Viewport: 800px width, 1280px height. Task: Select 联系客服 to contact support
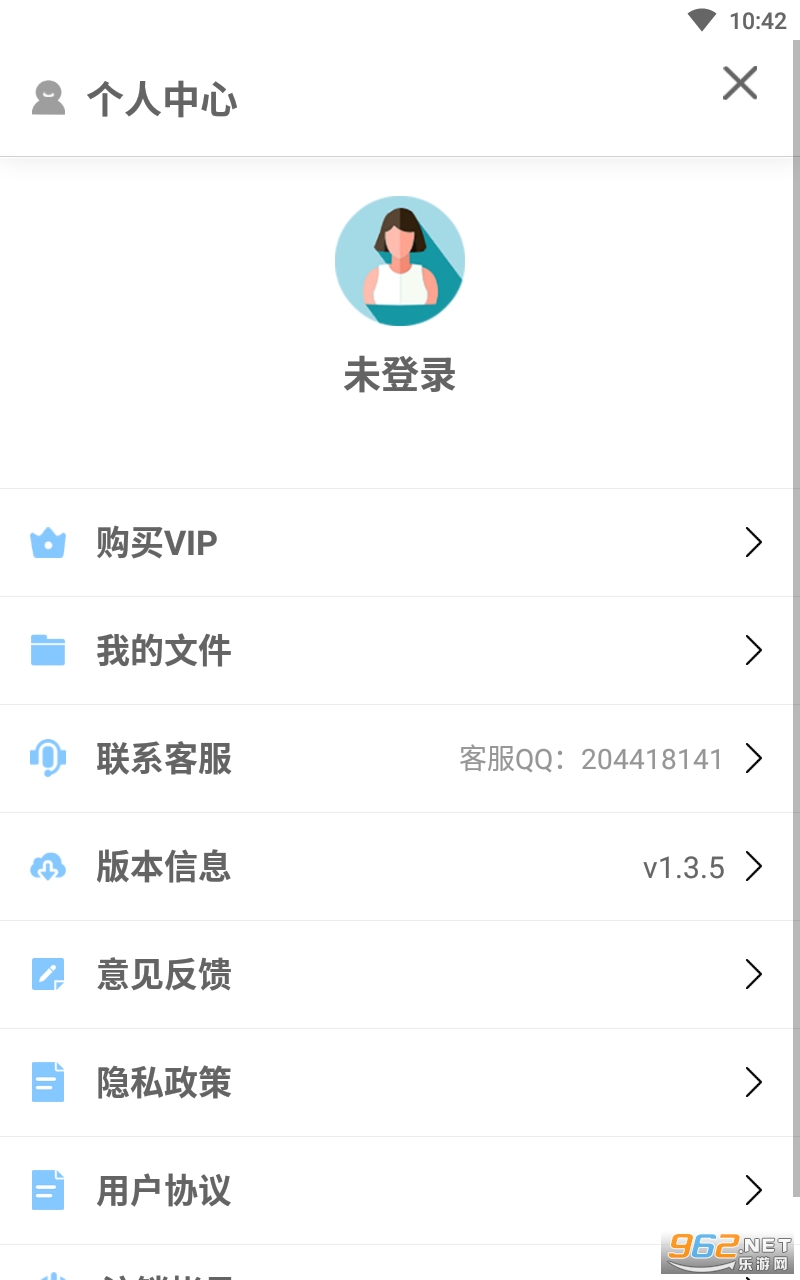click(x=400, y=759)
